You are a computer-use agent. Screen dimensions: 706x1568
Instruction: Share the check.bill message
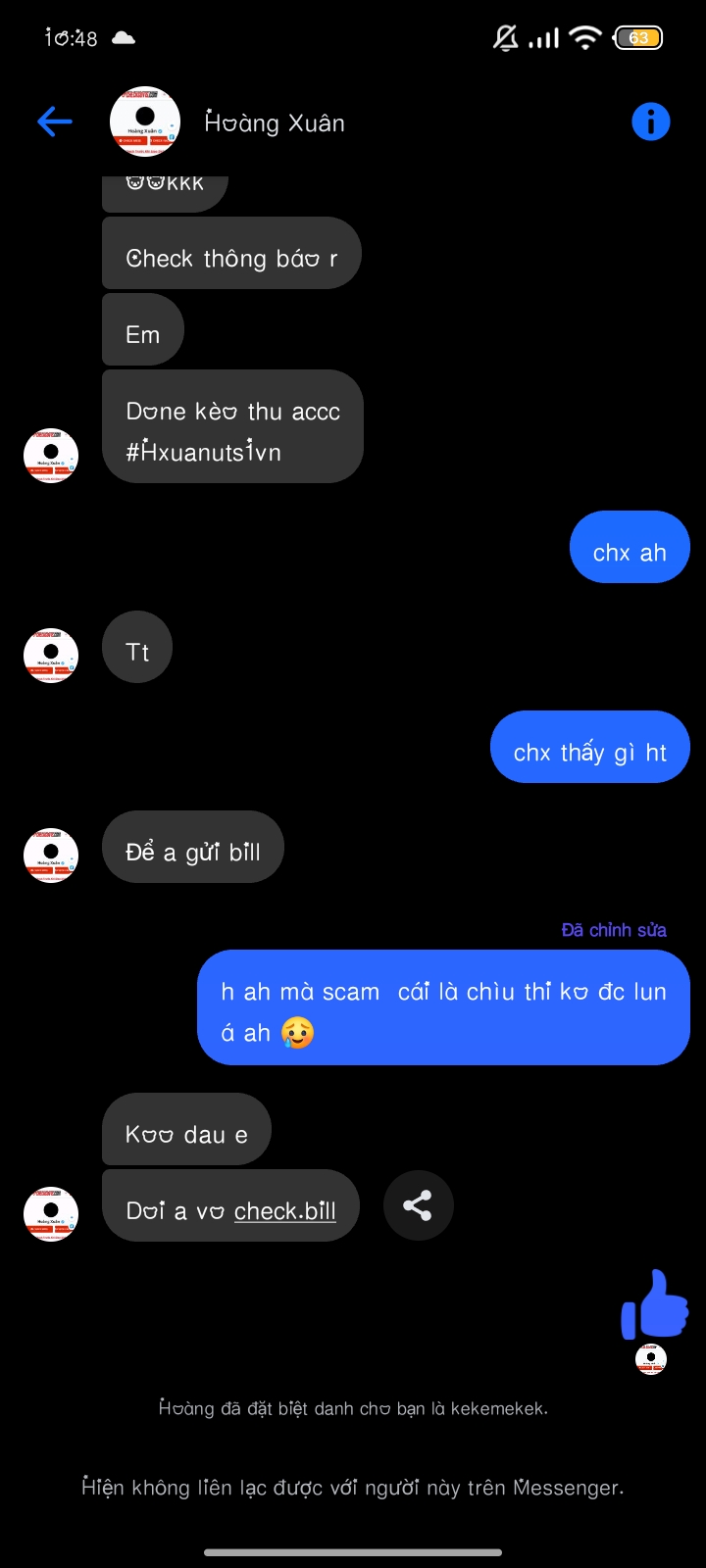419,1205
